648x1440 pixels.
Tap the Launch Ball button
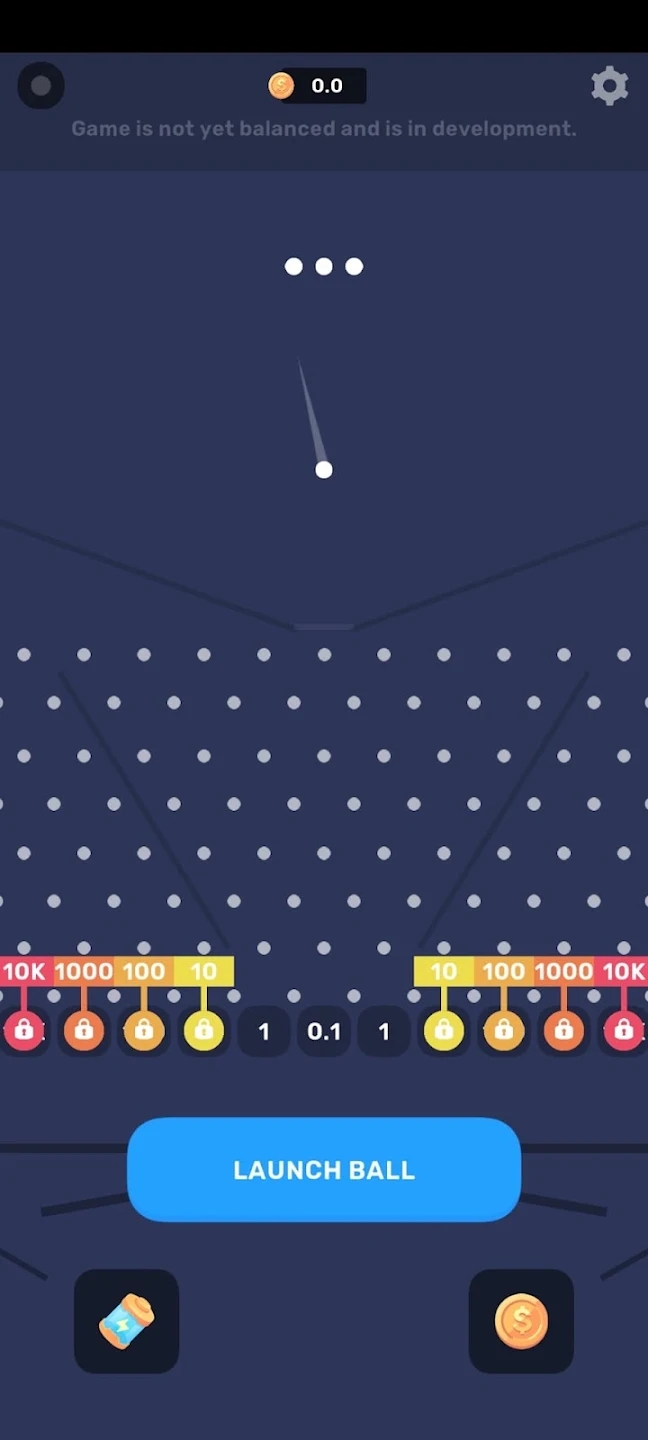click(x=324, y=1170)
